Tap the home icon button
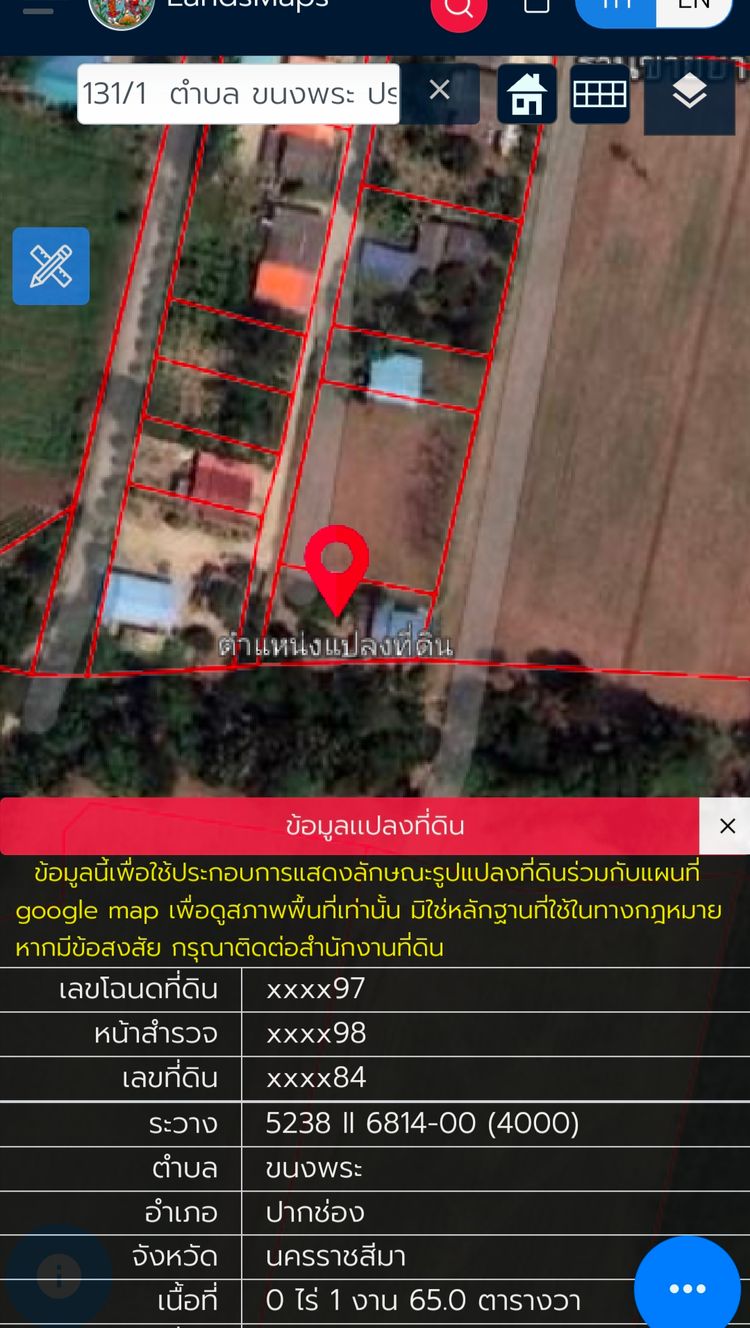Viewport: 750px width, 1328px height. pyautogui.click(x=527, y=94)
